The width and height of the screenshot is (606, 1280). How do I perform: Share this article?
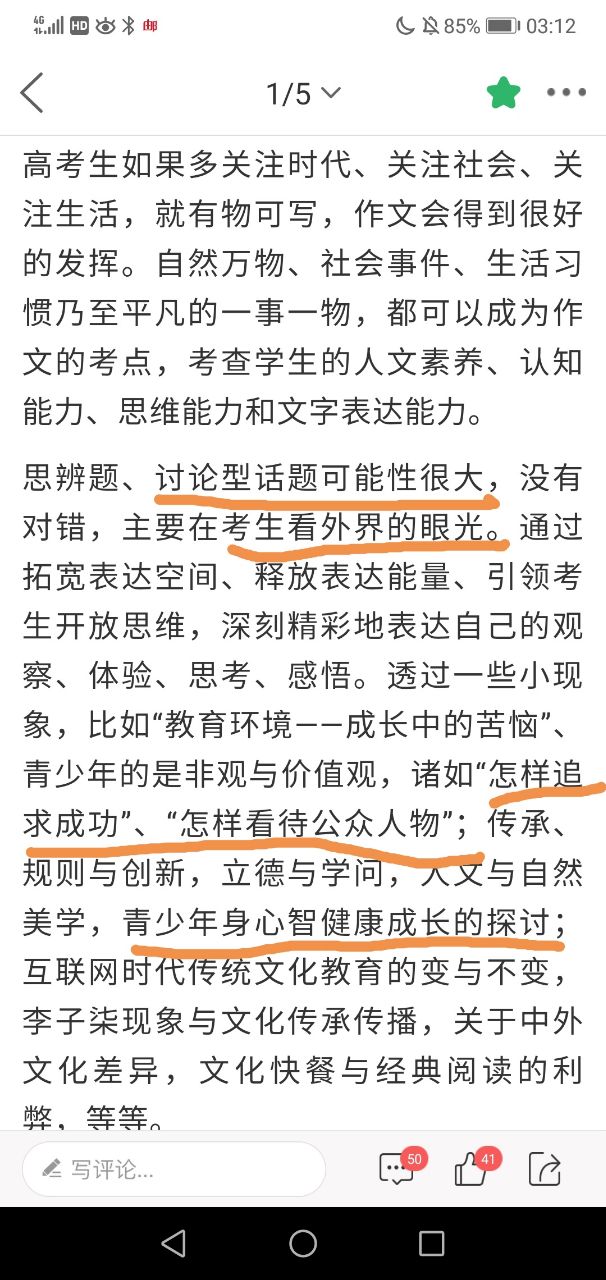click(x=545, y=1169)
